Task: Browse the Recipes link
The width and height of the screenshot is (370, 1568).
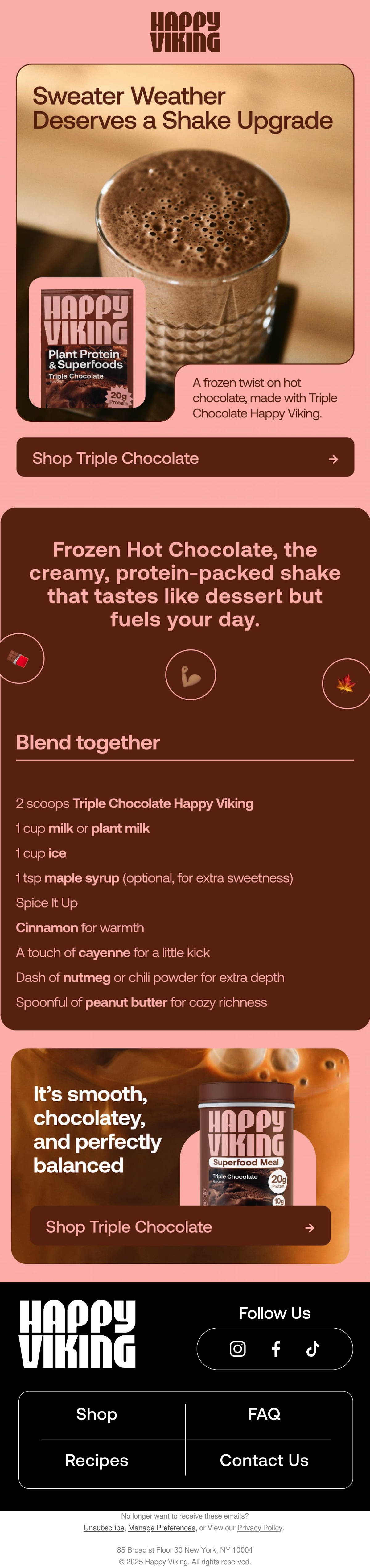Action: [x=97, y=1460]
